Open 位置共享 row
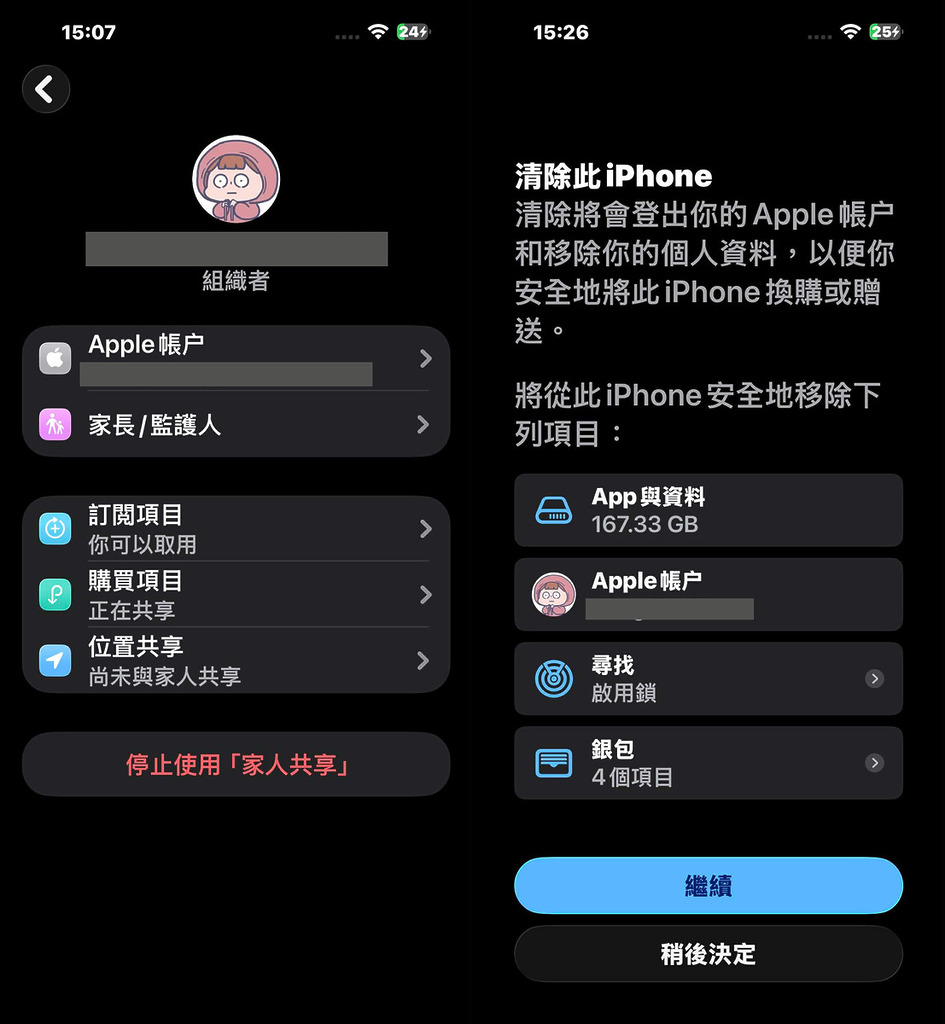Screen dimensions: 945x1024 (236, 660)
